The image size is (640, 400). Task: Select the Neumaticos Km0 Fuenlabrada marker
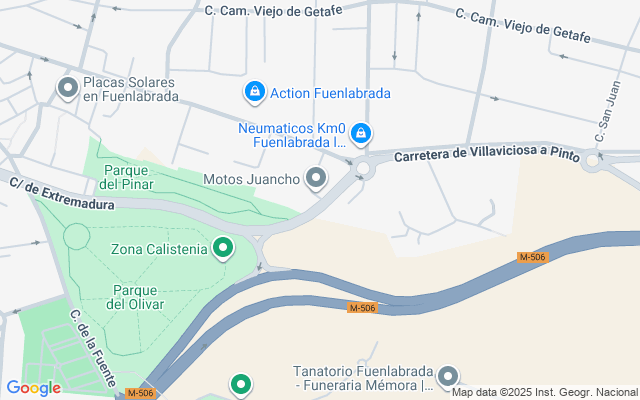coord(361,134)
